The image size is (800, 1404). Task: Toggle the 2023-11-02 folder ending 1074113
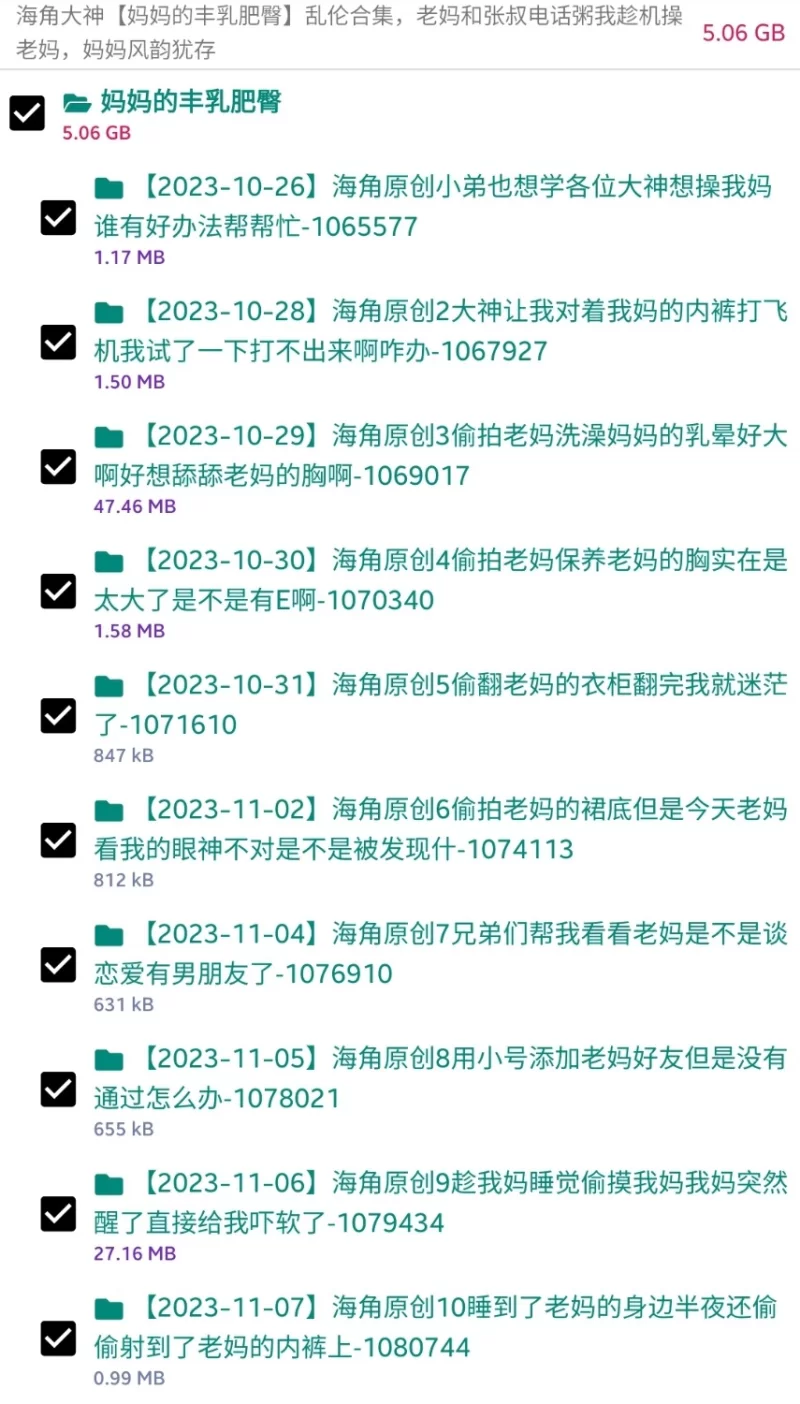[x=58, y=841]
